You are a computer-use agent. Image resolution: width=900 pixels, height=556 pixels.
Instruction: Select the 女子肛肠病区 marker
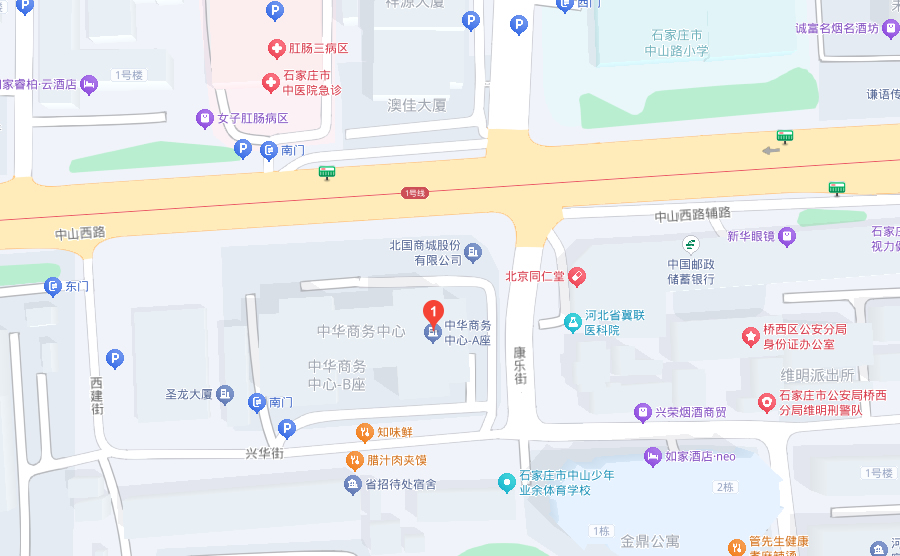(x=205, y=118)
